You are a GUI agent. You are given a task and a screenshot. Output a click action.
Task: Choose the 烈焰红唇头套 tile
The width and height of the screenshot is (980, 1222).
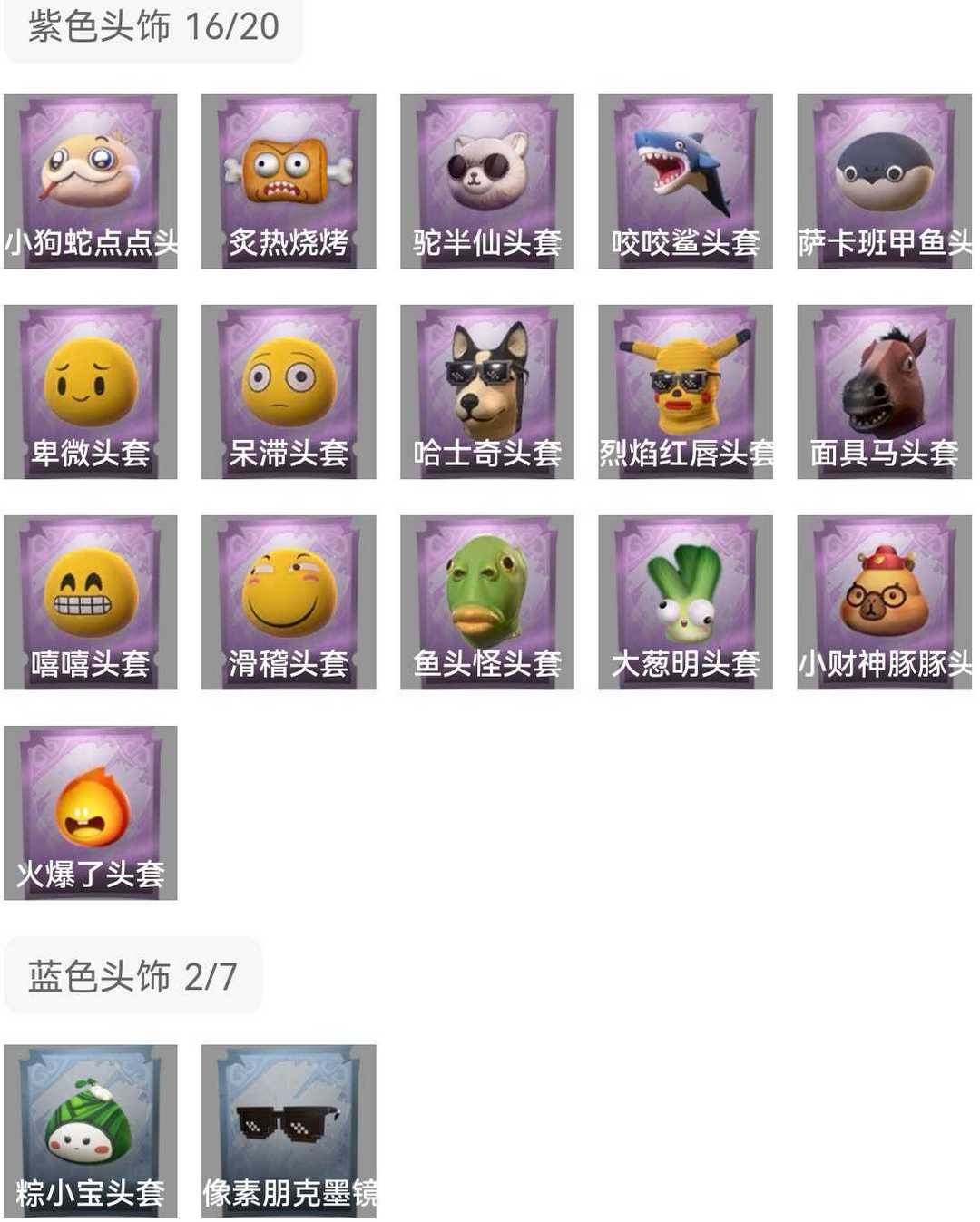tap(685, 391)
